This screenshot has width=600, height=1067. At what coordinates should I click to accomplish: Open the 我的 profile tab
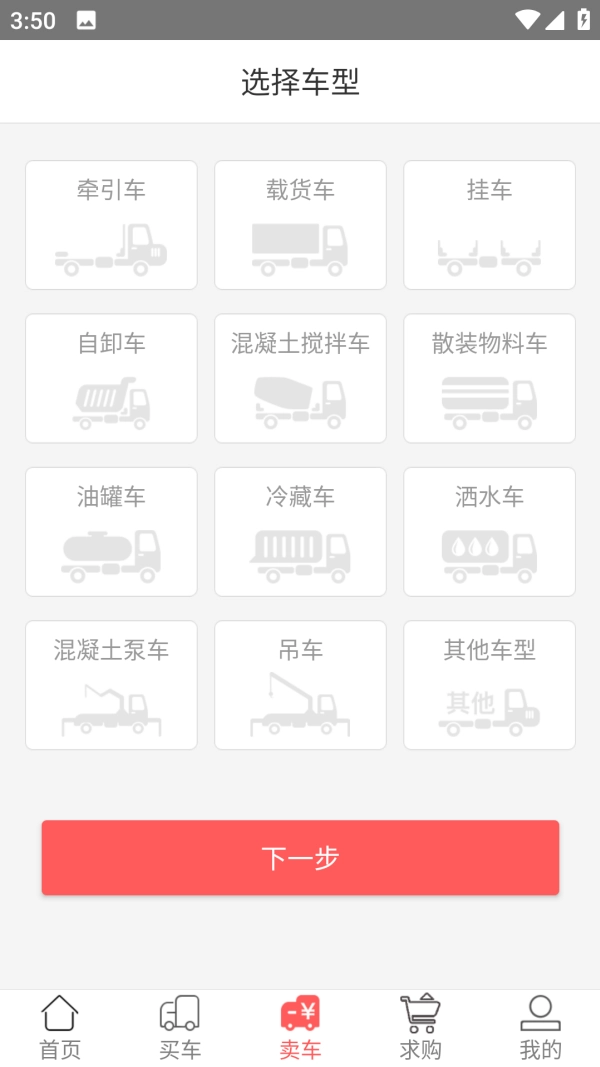[x=540, y=1028]
